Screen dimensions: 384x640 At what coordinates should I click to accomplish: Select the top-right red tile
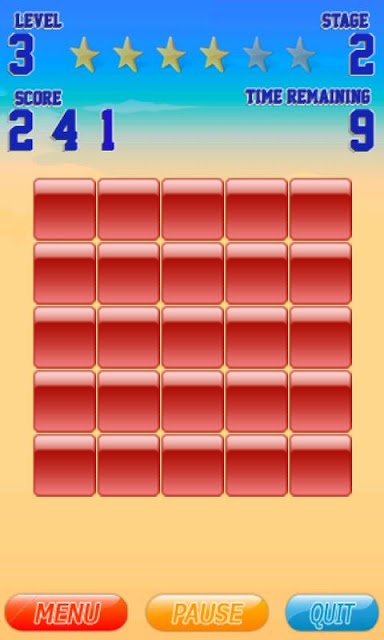320,209
